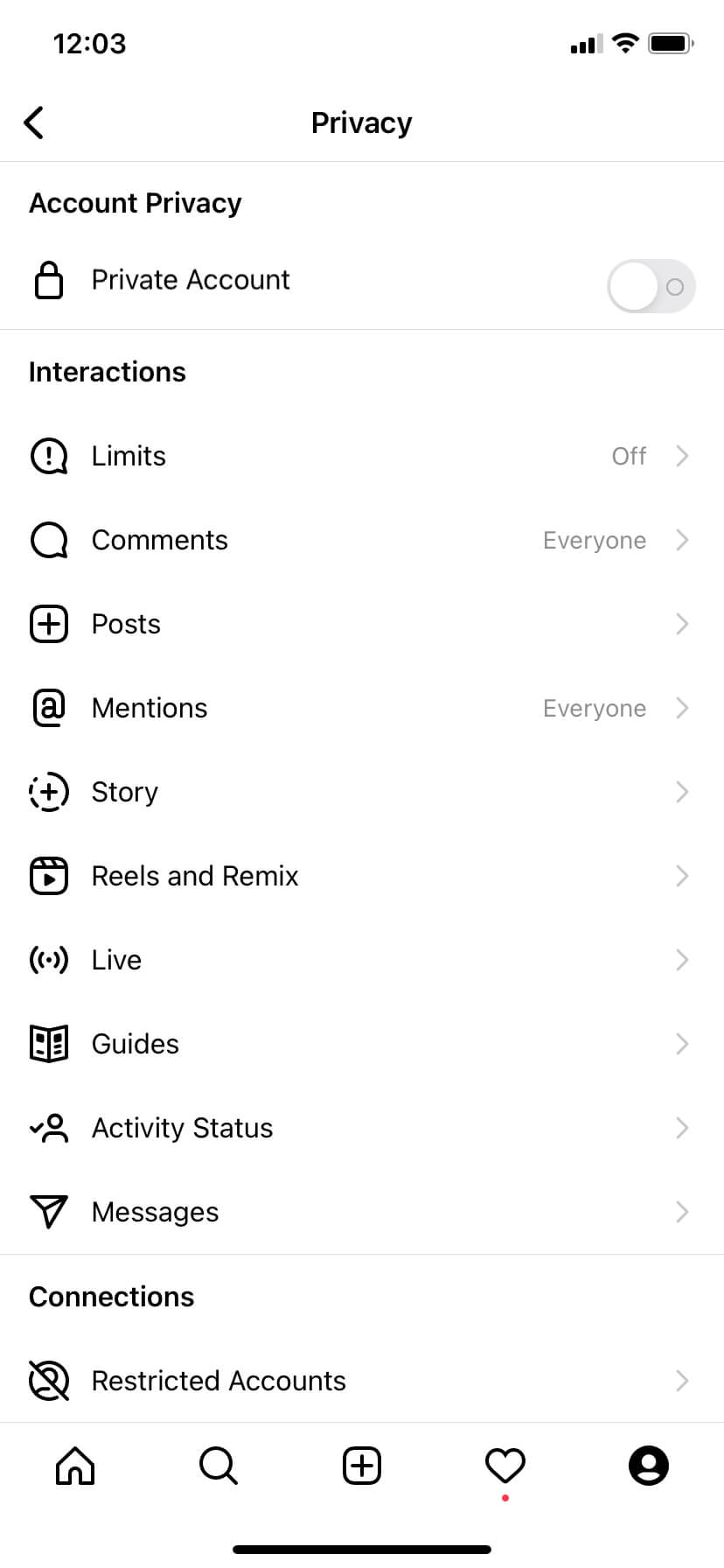Select the Story add icon
Image resolution: width=724 pixels, height=1568 pixels.
tap(49, 792)
